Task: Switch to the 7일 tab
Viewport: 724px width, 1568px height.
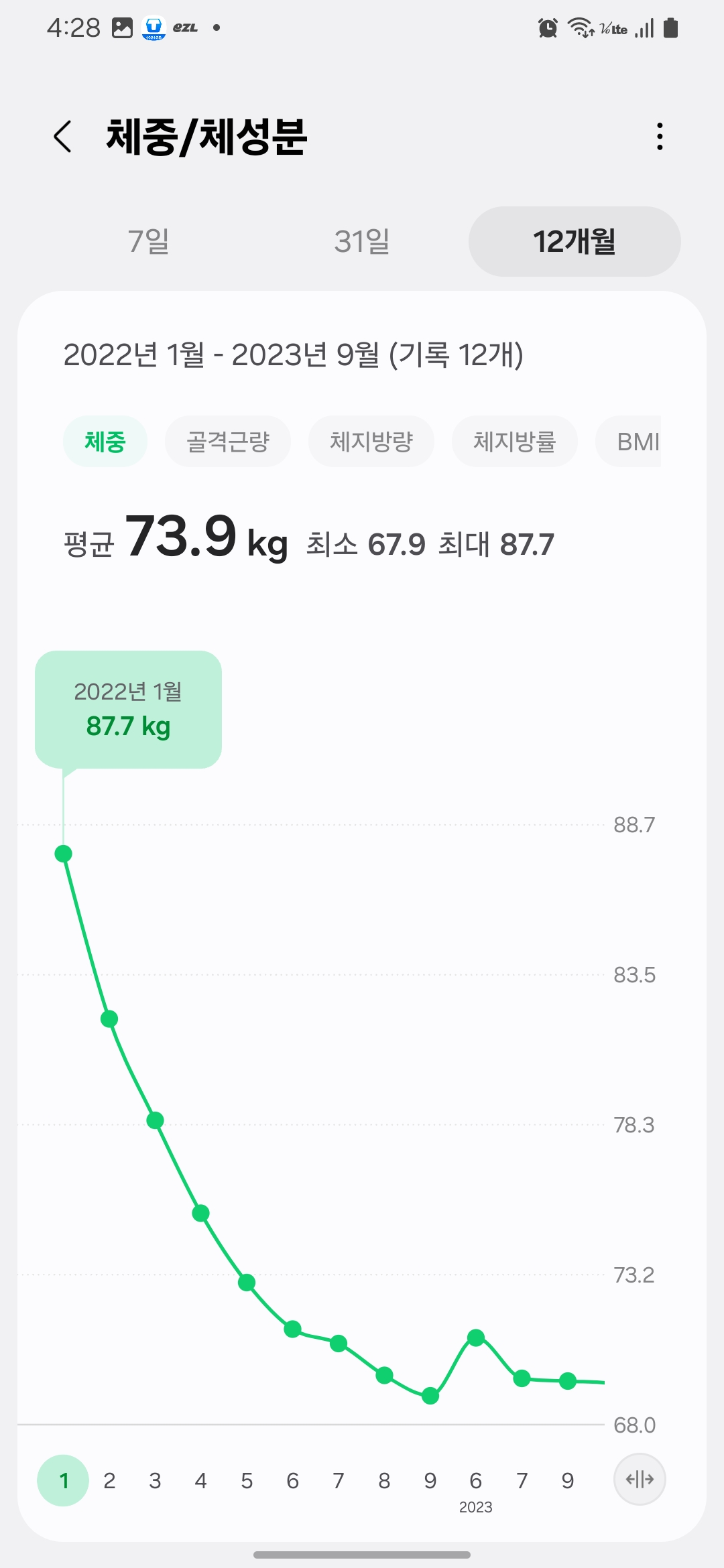Action: [x=149, y=241]
